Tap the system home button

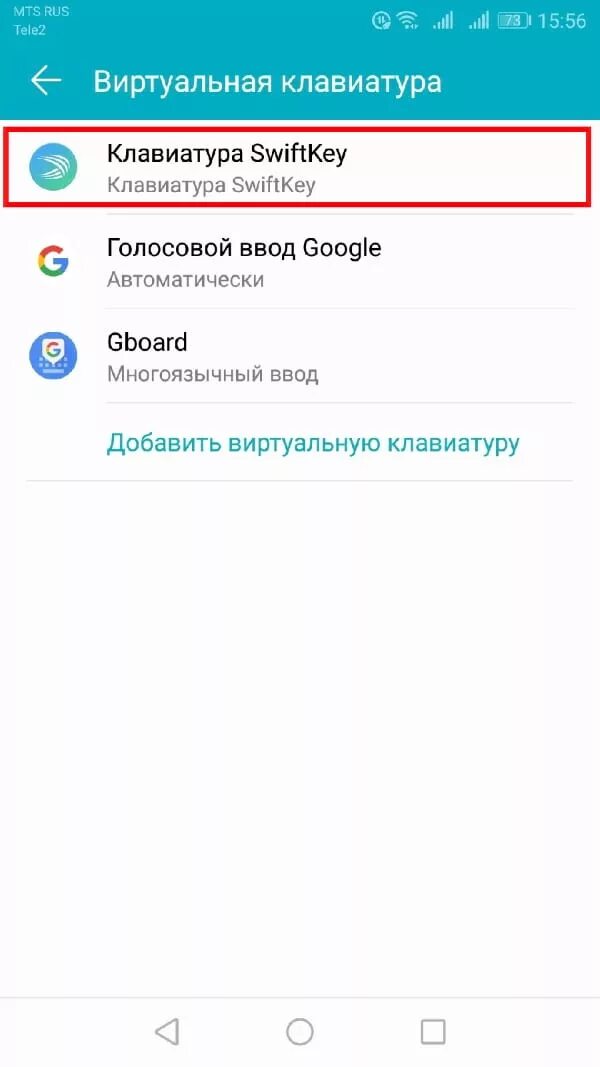tap(299, 1031)
